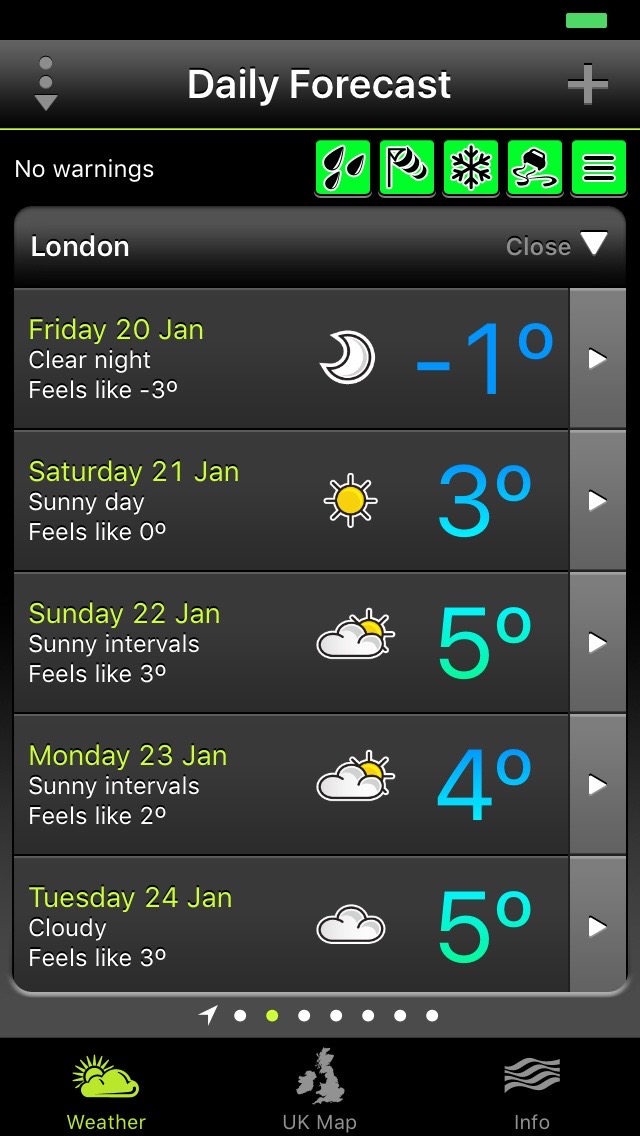
Task: Switch to the UK Map tab
Action: (319, 1090)
